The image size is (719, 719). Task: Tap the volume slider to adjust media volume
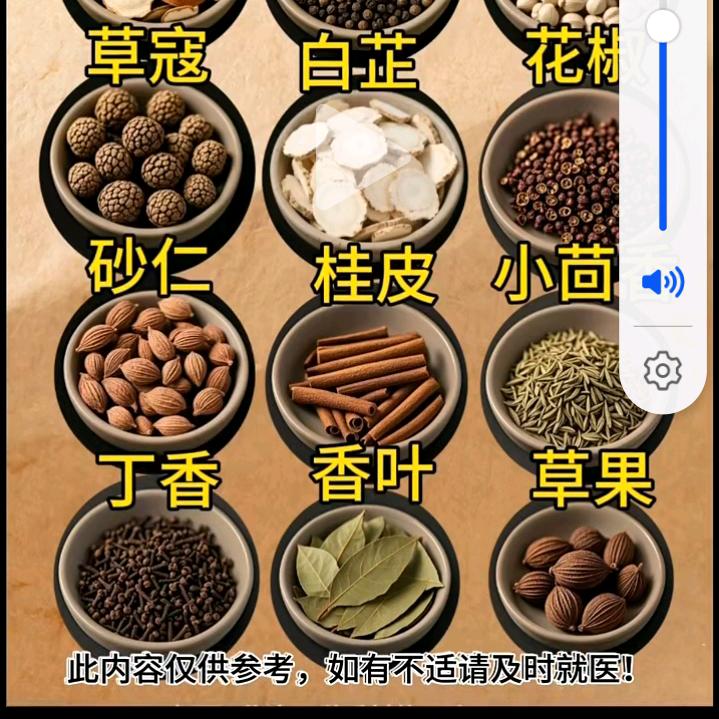tap(662, 130)
